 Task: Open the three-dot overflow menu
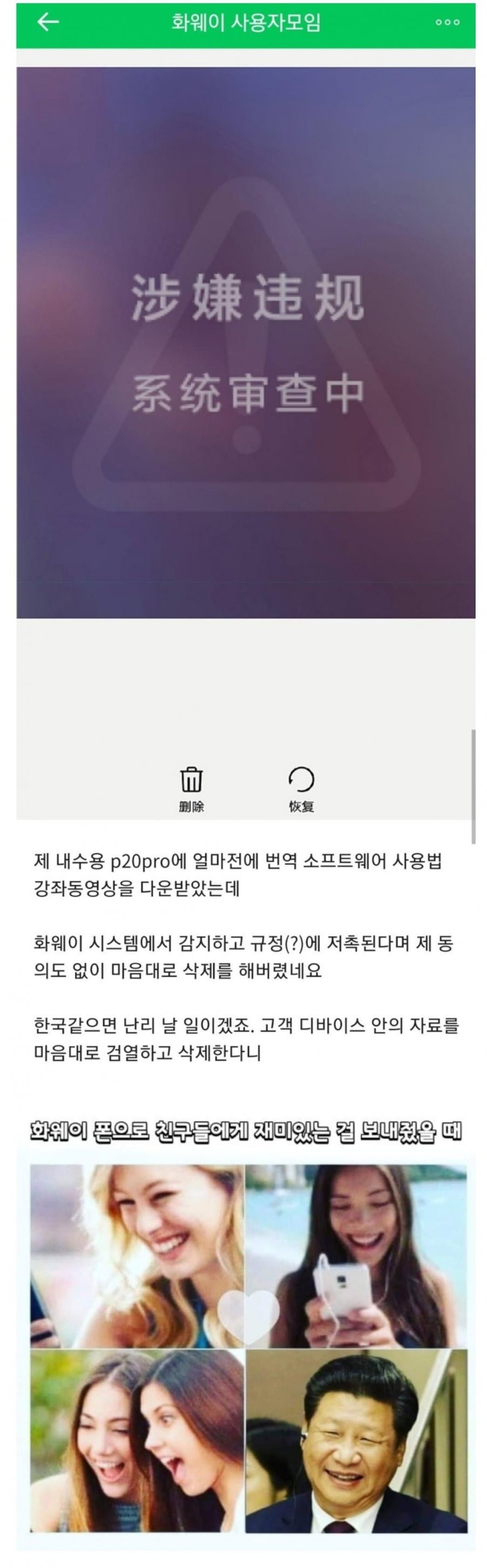(447, 23)
